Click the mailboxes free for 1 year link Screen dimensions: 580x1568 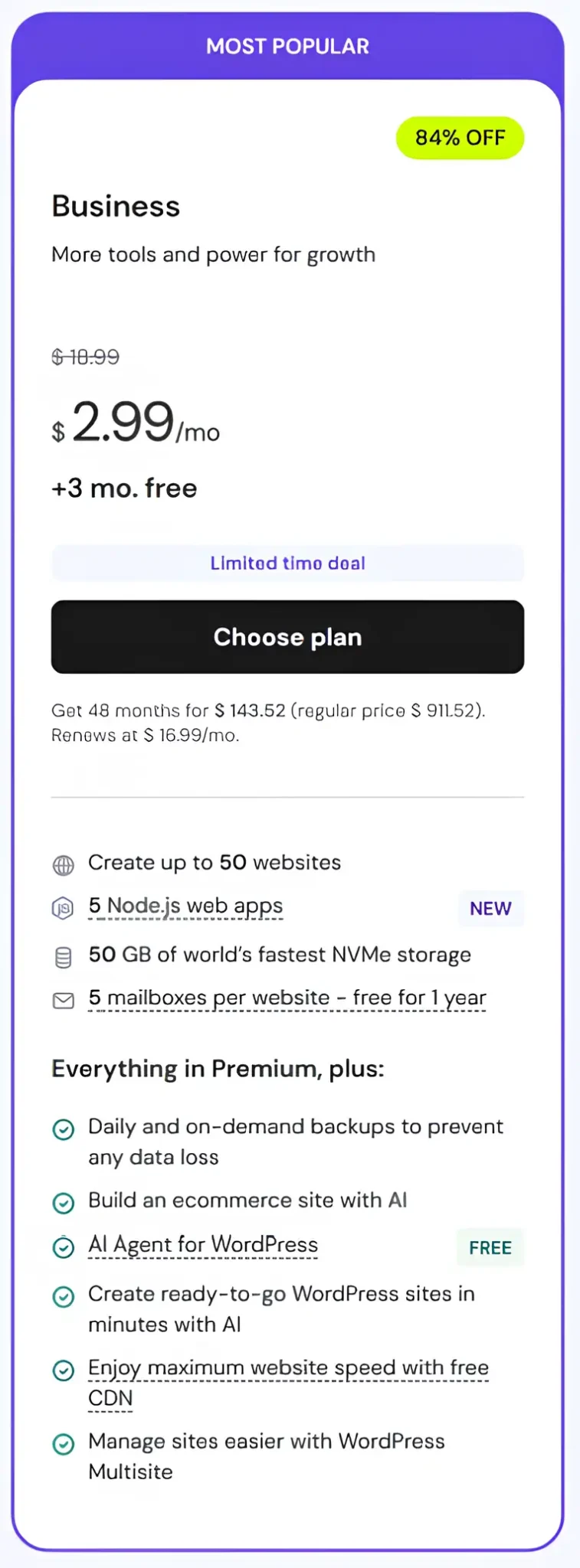287,998
